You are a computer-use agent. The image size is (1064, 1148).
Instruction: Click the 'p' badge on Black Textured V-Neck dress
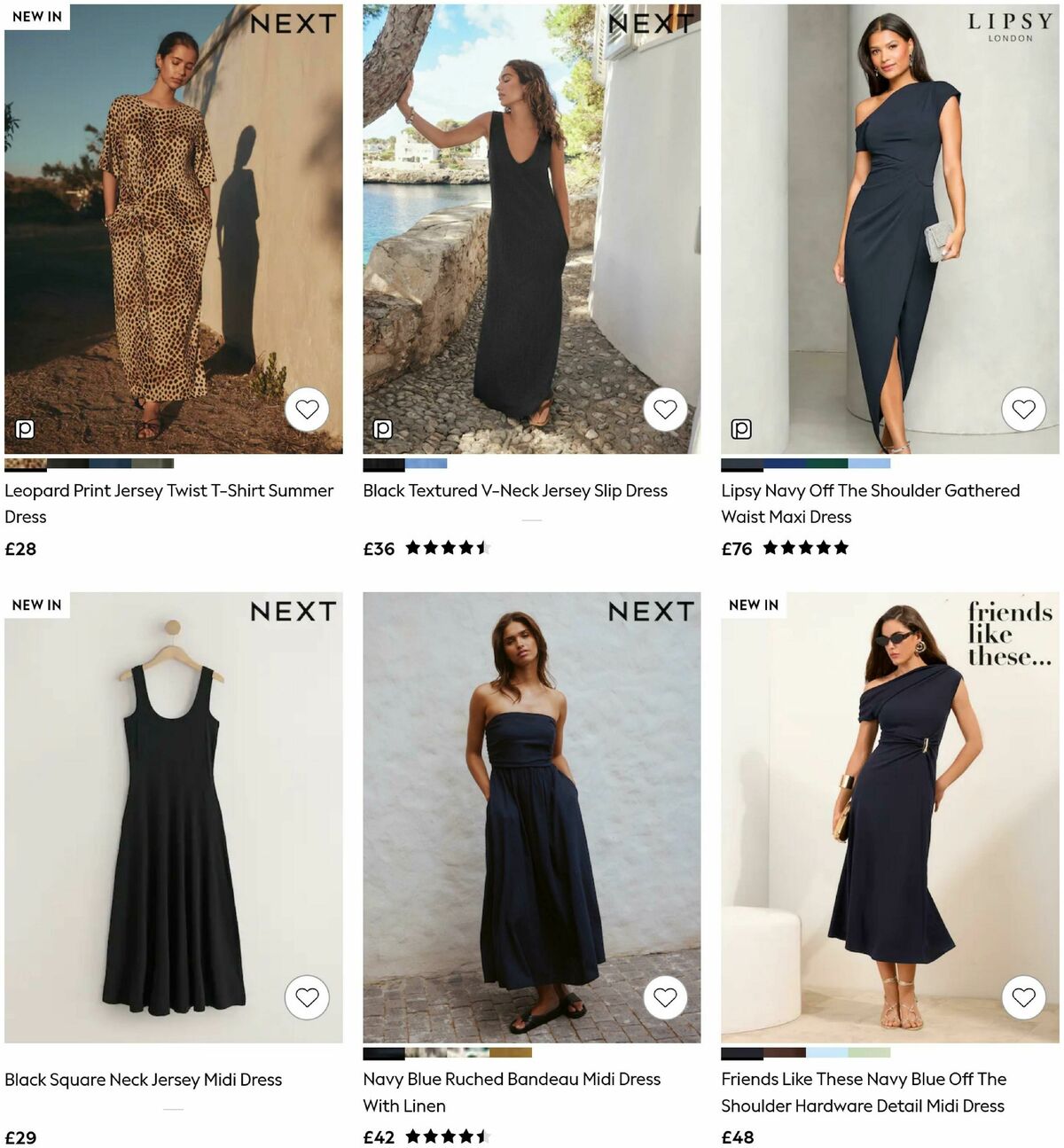(x=383, y=428)
